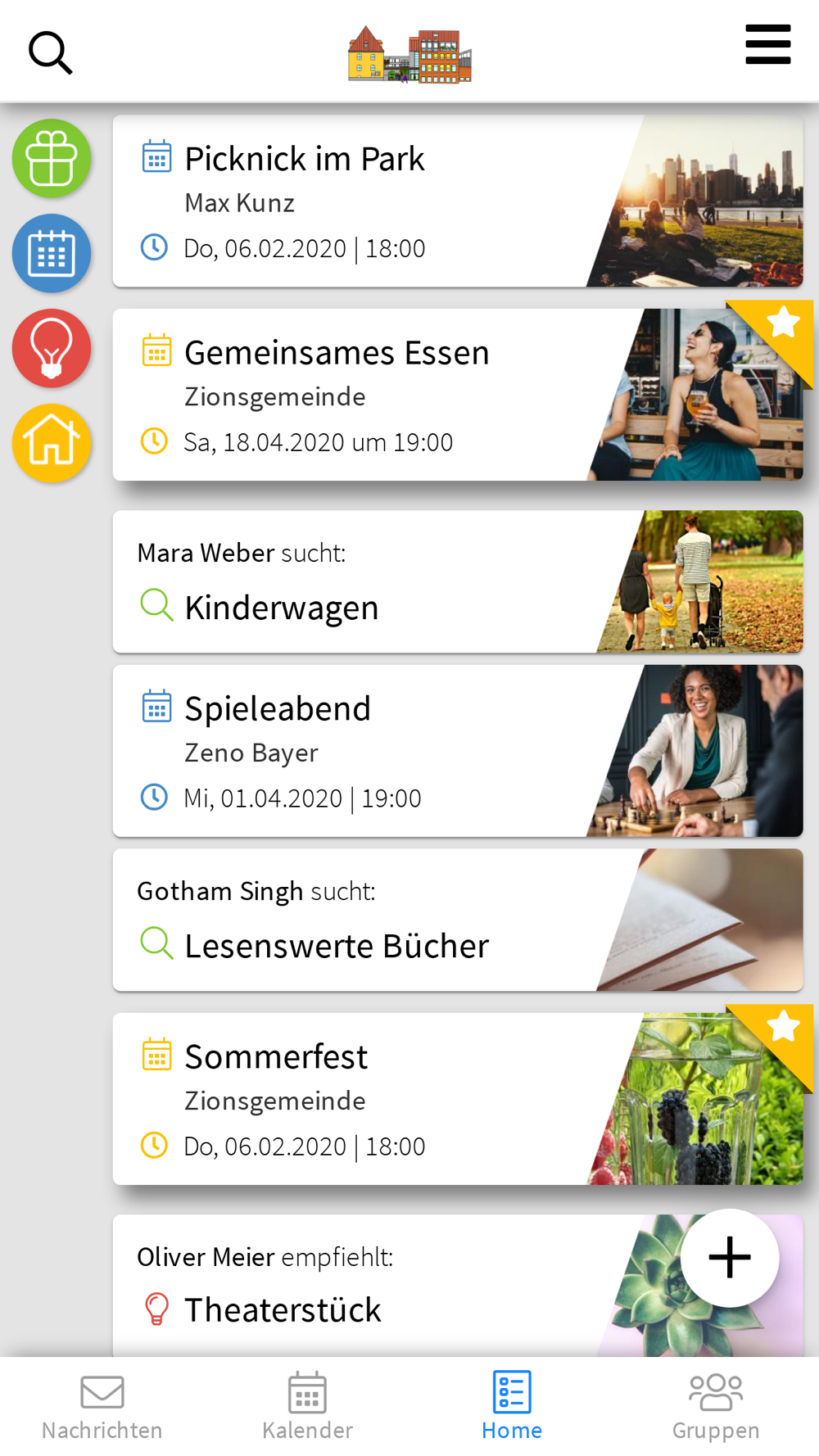Open the Spieleabend event by Zeno Bayer
Screen dimensions: 819x1456
[458, 751]
